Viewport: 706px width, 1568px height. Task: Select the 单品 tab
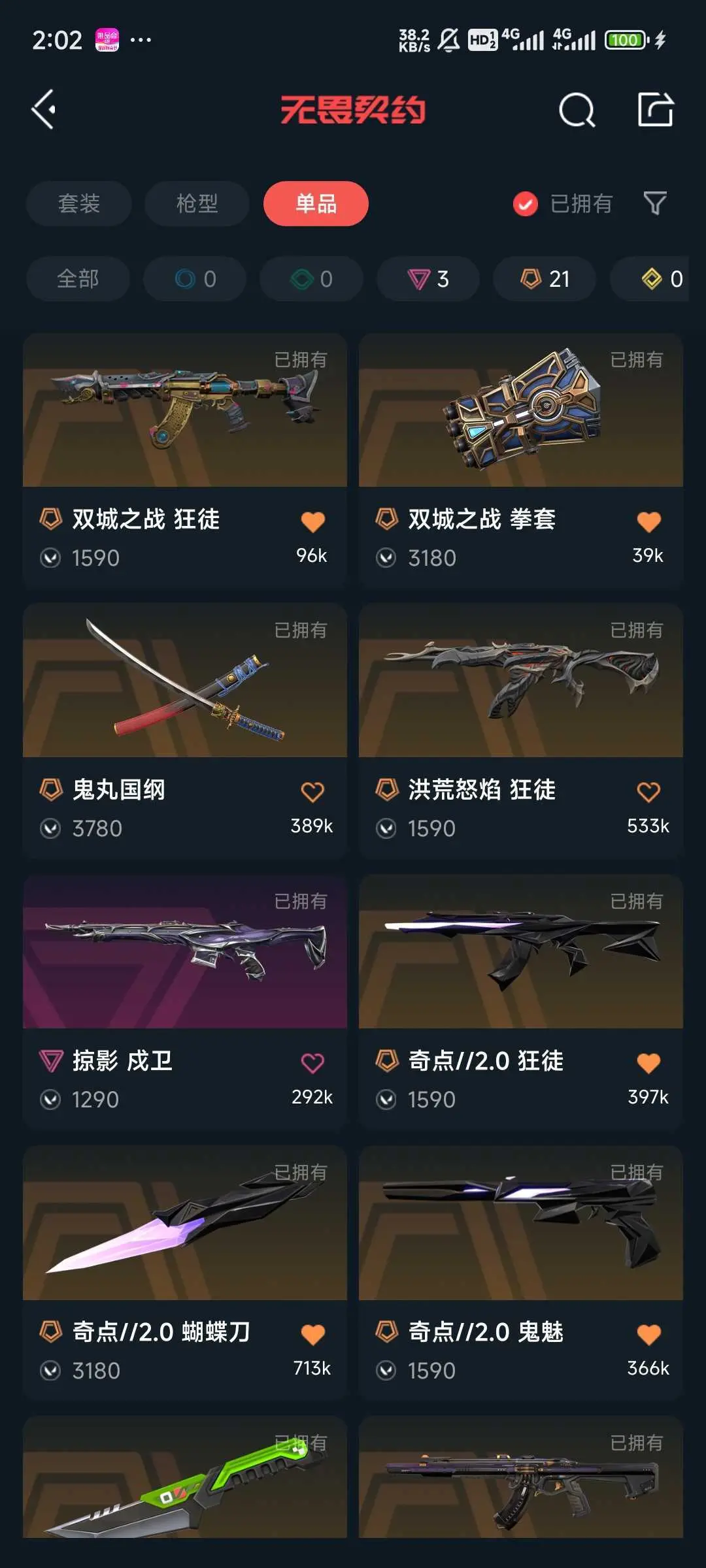click(x=316, y=204)
